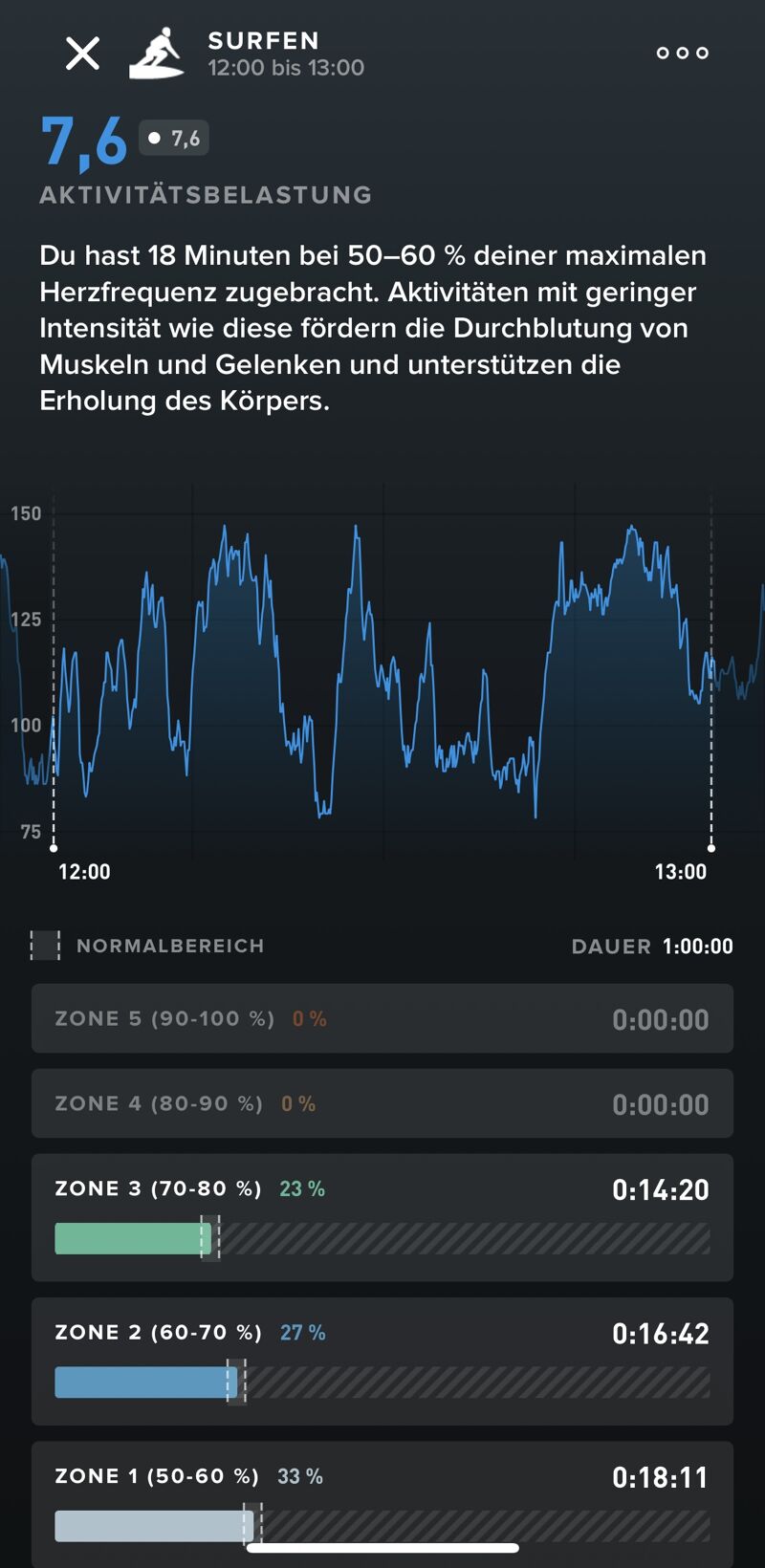
Task: Open the three-dot overflow menu
Action: 682,53
